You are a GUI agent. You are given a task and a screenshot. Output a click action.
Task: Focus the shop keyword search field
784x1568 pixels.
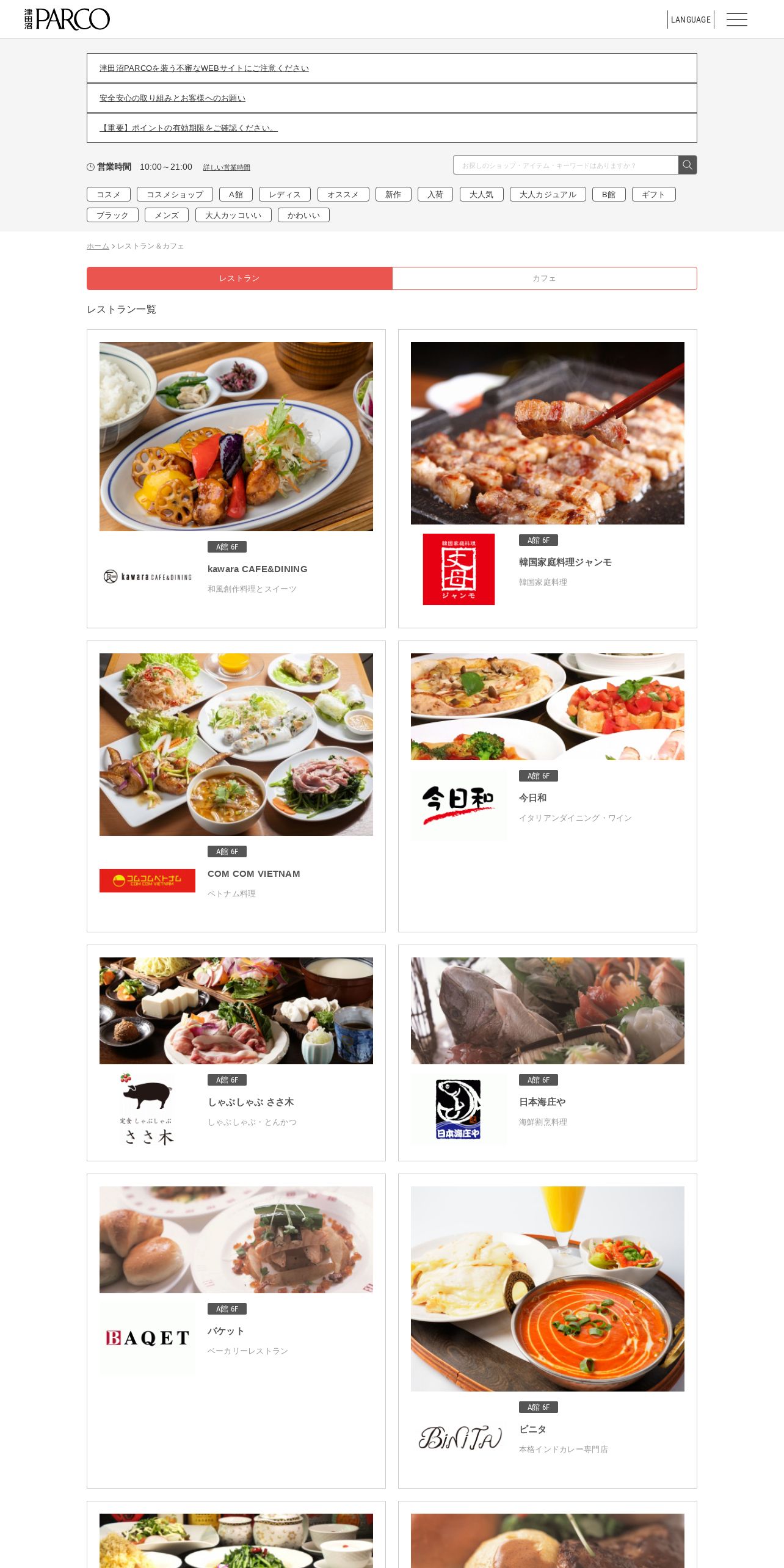pos(565,165)
